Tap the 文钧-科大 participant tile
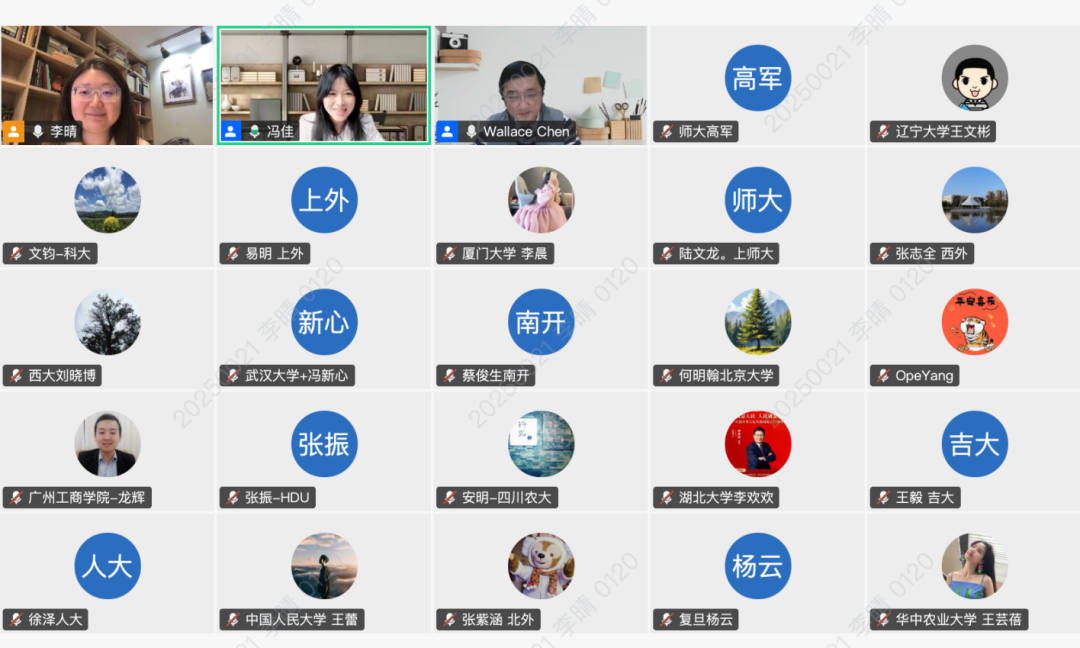 (107, 207)
